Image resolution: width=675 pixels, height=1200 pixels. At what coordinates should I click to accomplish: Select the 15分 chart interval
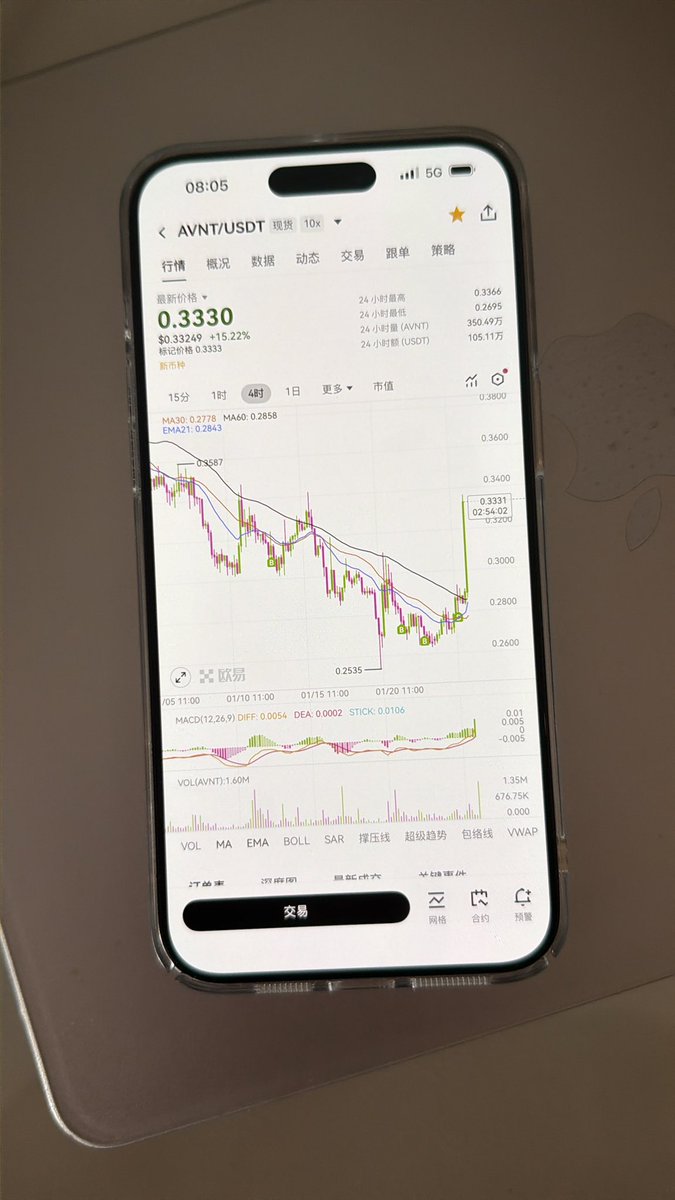tap(178, 396)
